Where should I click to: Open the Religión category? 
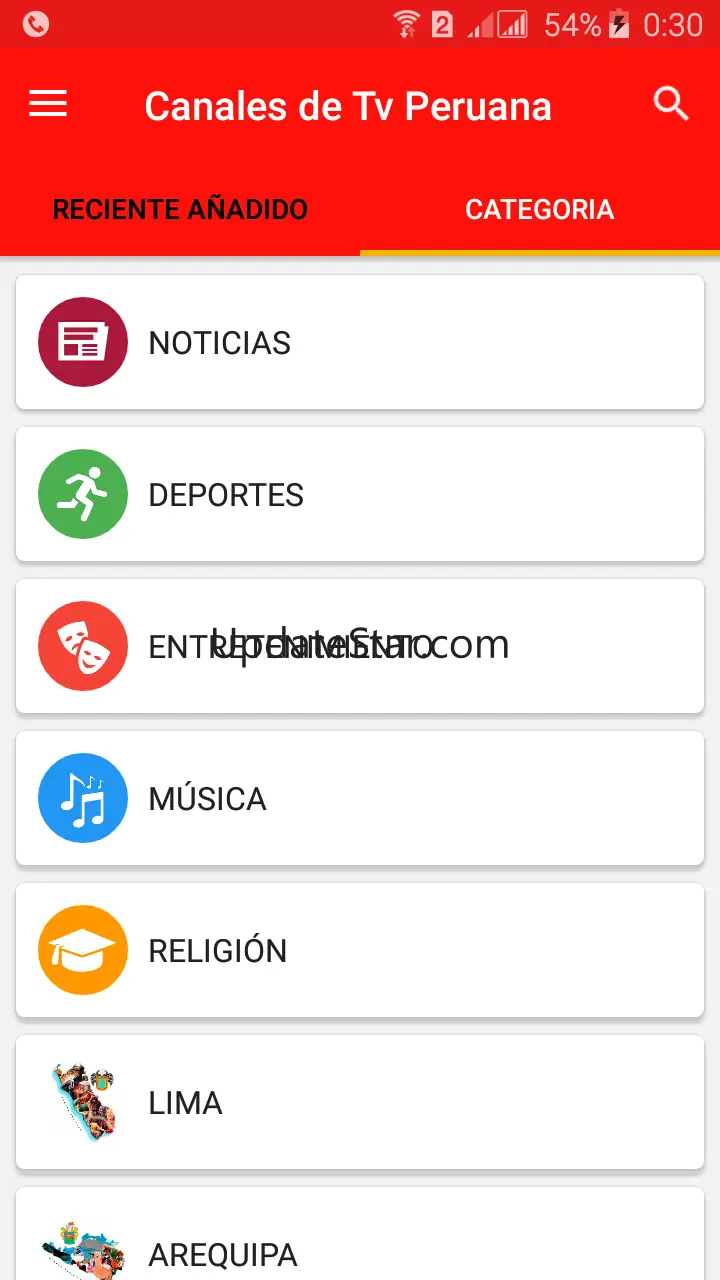pyautogui.click(x=360, y=950)
